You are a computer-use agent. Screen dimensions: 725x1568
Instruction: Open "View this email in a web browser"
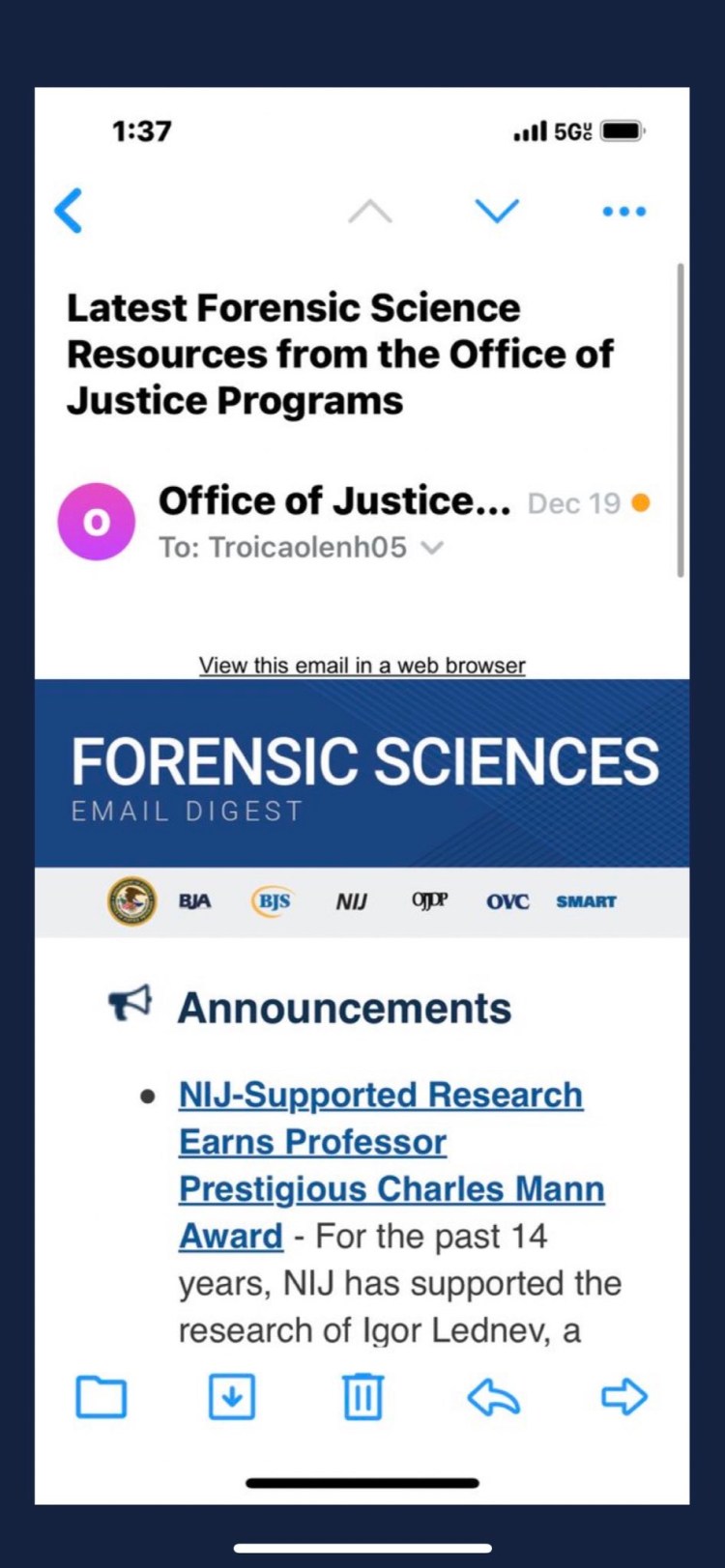(362, 666)
